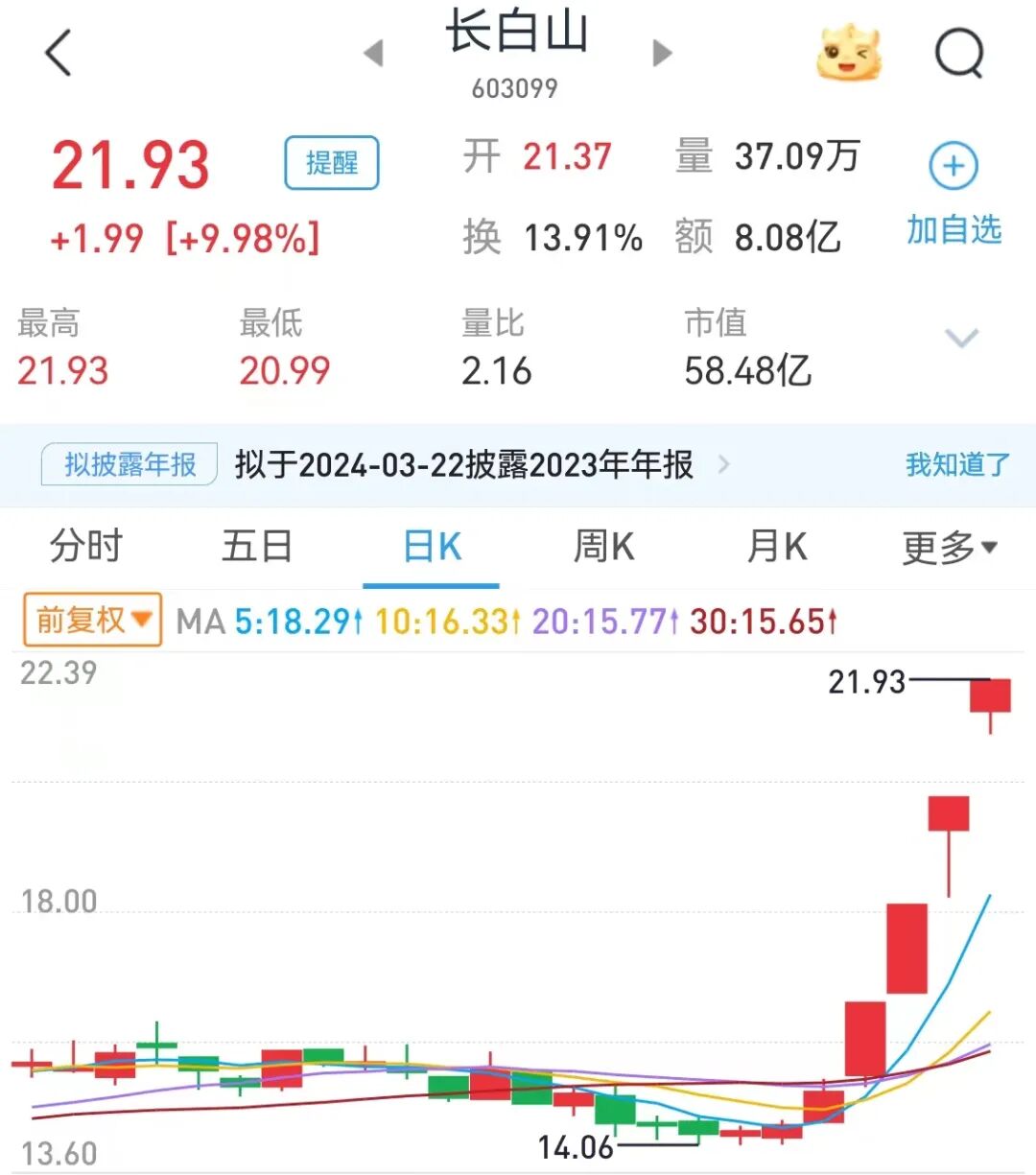The height and width of the screenshot is (1175, 1036).
Task: Select the 日K chart tab
Action: [432, 547]
